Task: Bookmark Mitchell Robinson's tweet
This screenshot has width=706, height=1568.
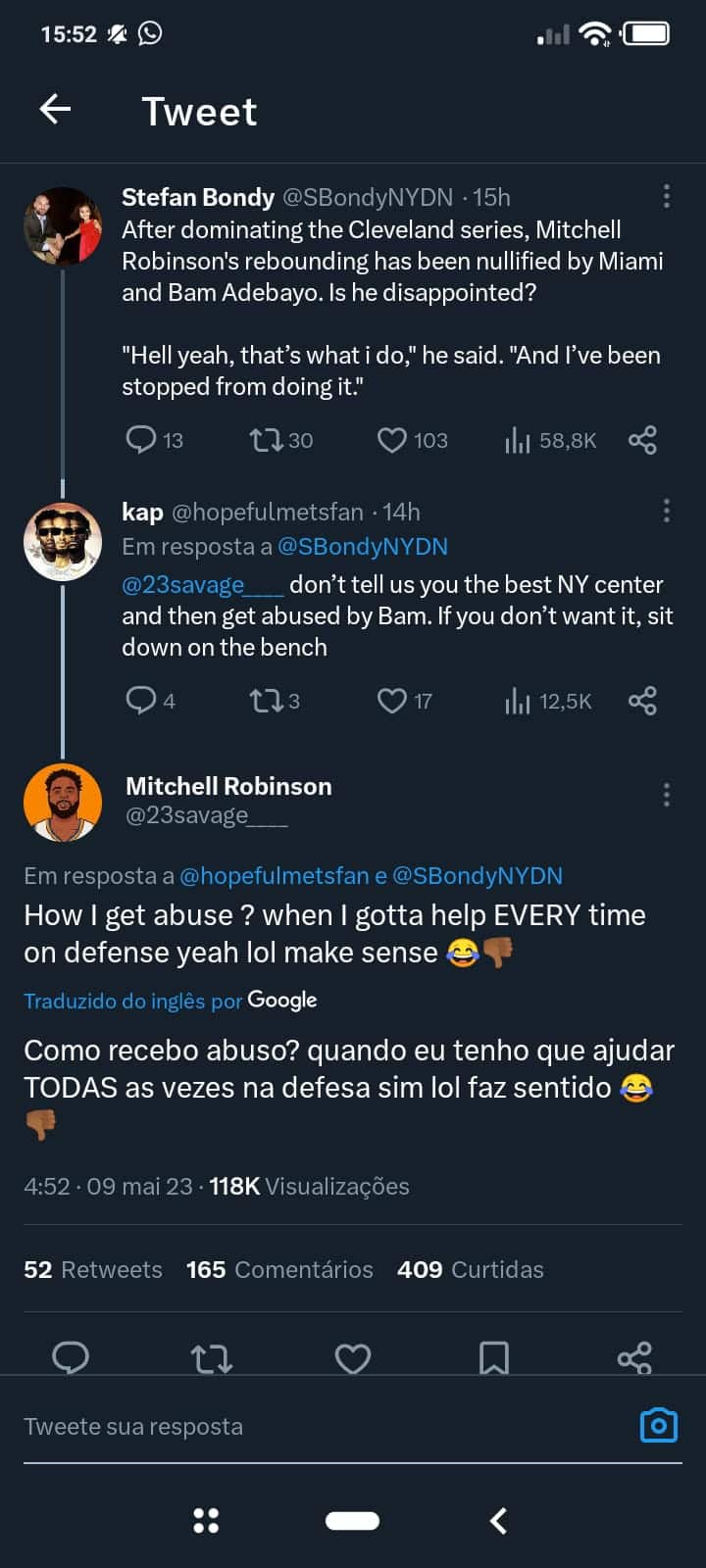Action: (495, 1357)
